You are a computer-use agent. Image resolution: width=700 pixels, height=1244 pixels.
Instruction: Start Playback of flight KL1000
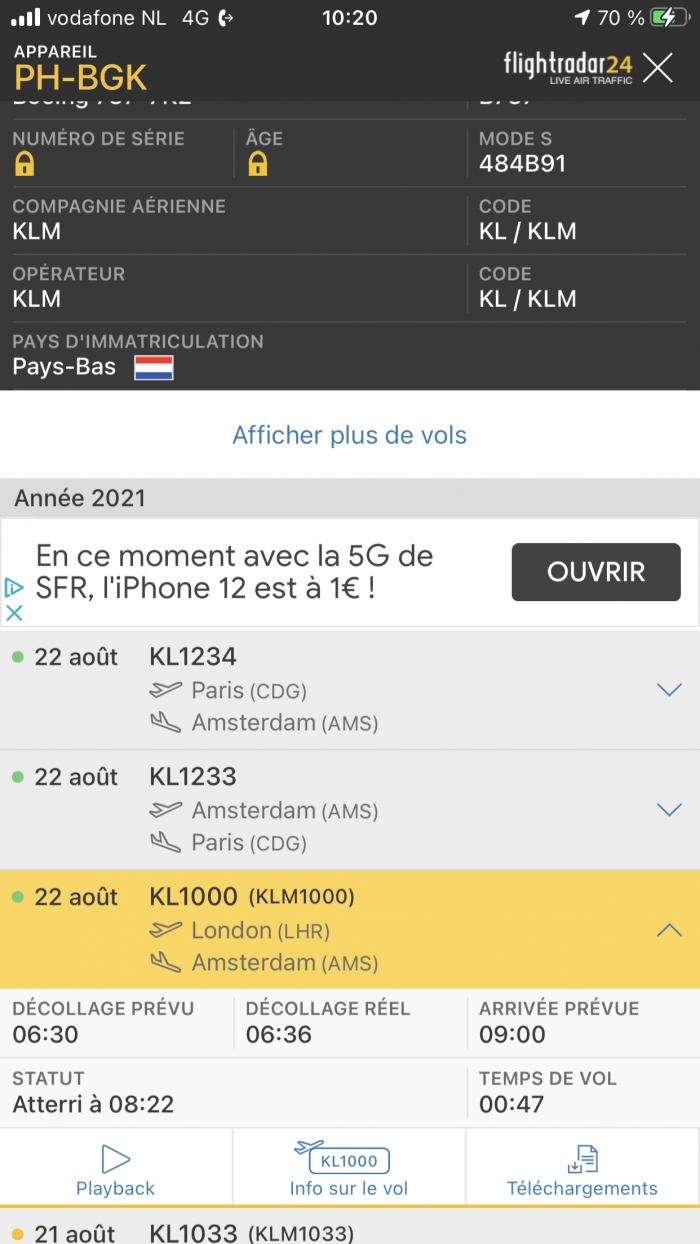(116, 1170)
